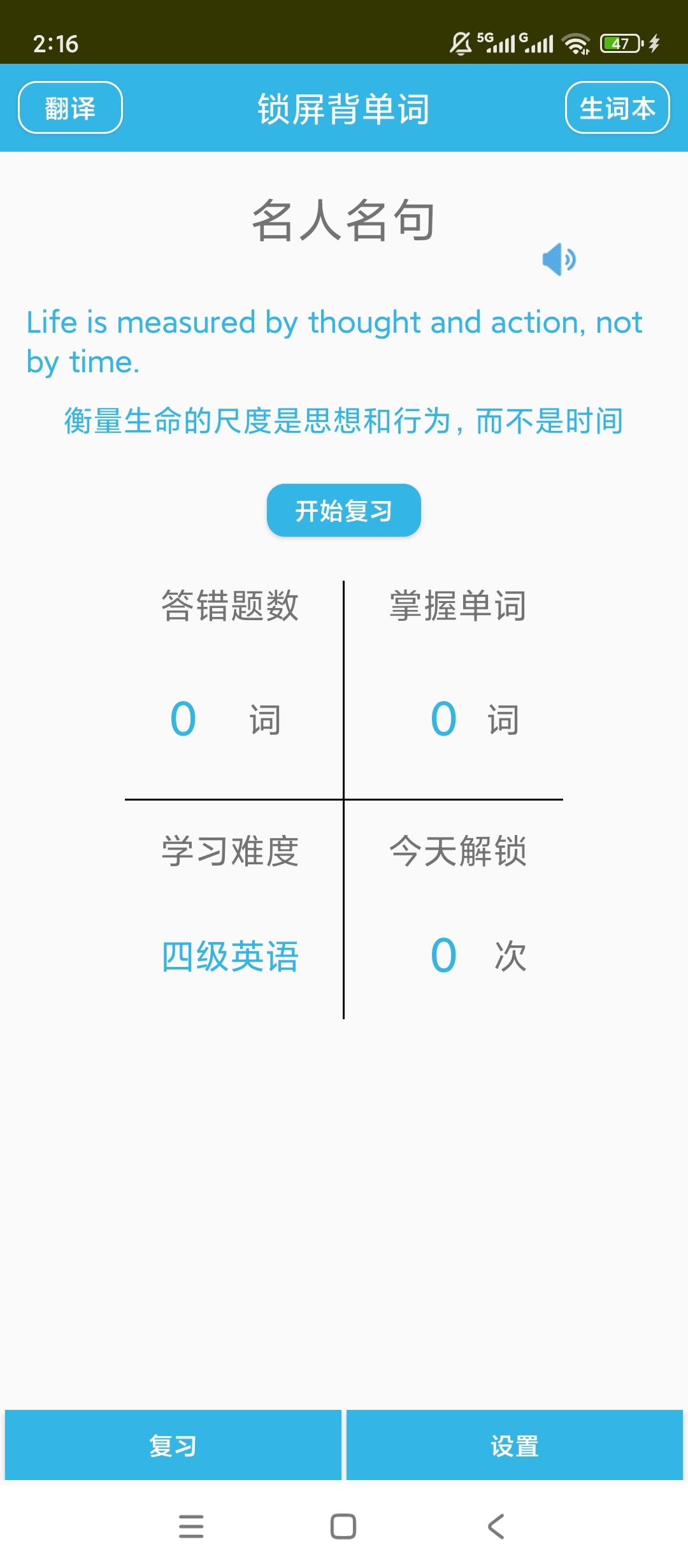Open the 生词本 vocabulary notebook
688x1568 pixels.
(617, 107)
